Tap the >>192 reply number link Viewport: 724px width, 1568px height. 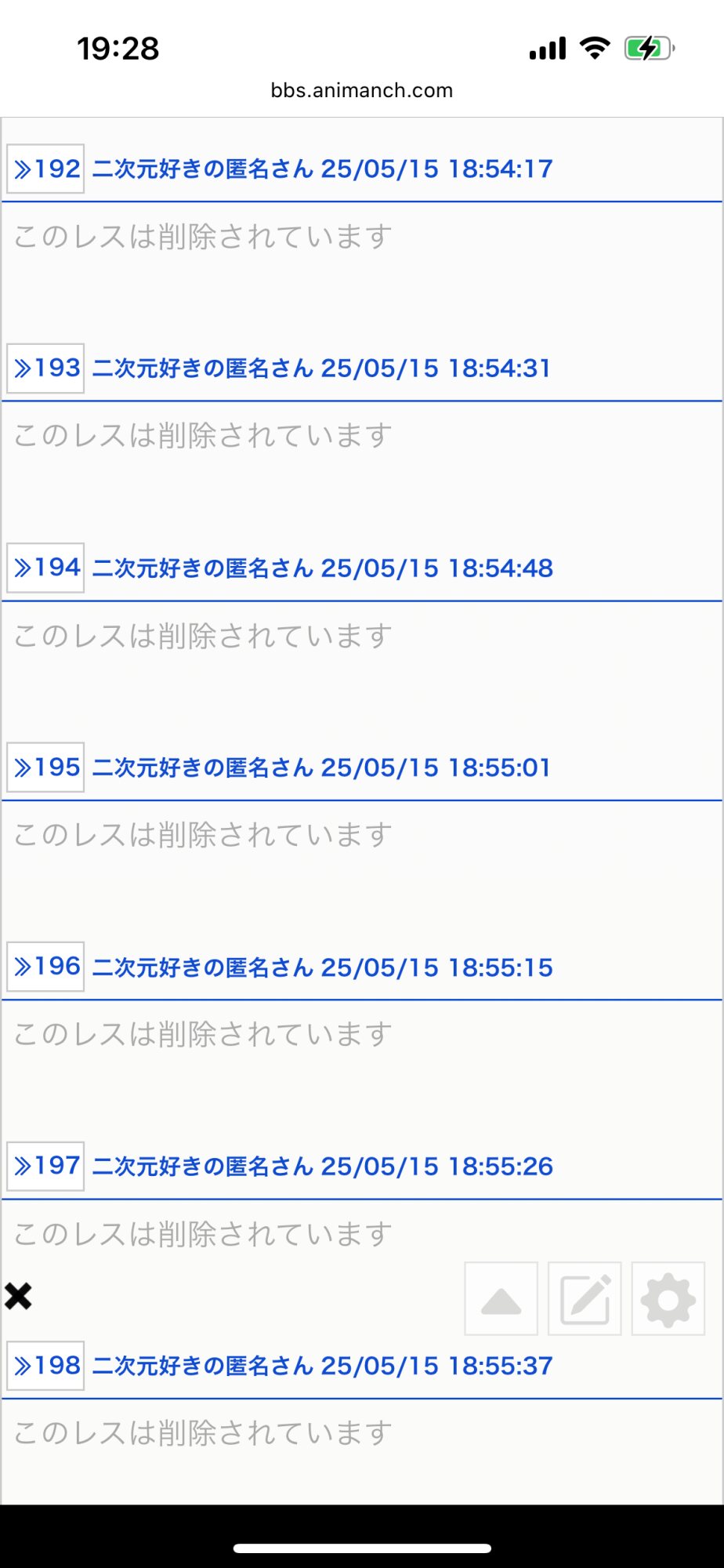click(46, 169)
